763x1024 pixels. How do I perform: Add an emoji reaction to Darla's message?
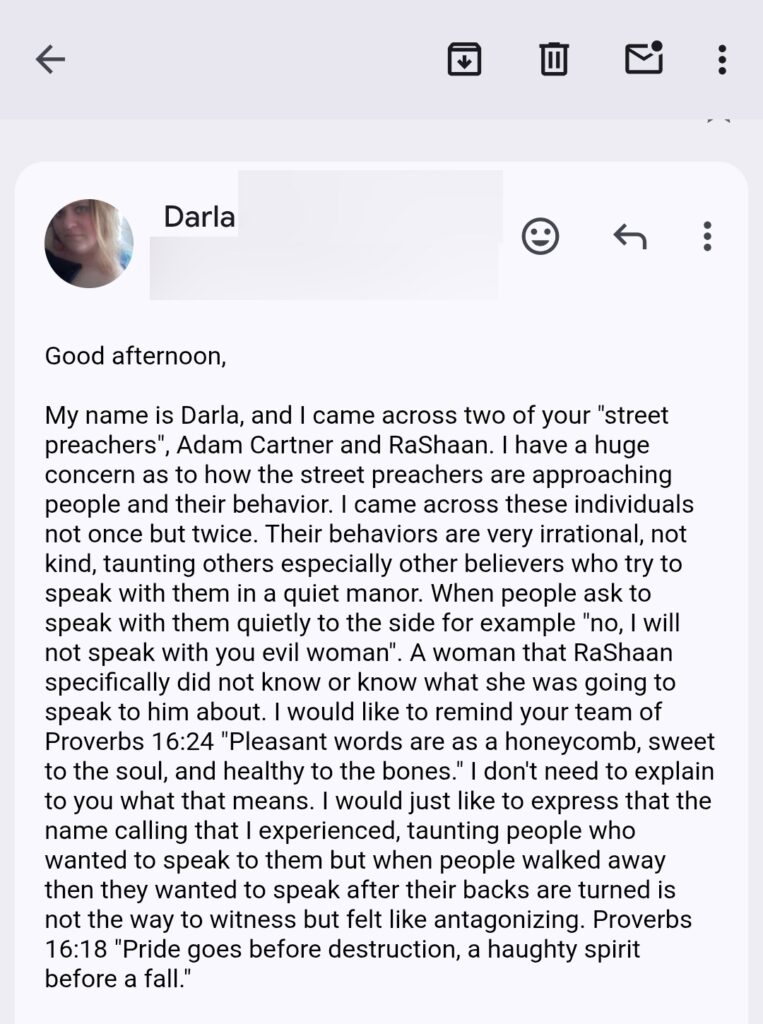(x=541, y=237)
